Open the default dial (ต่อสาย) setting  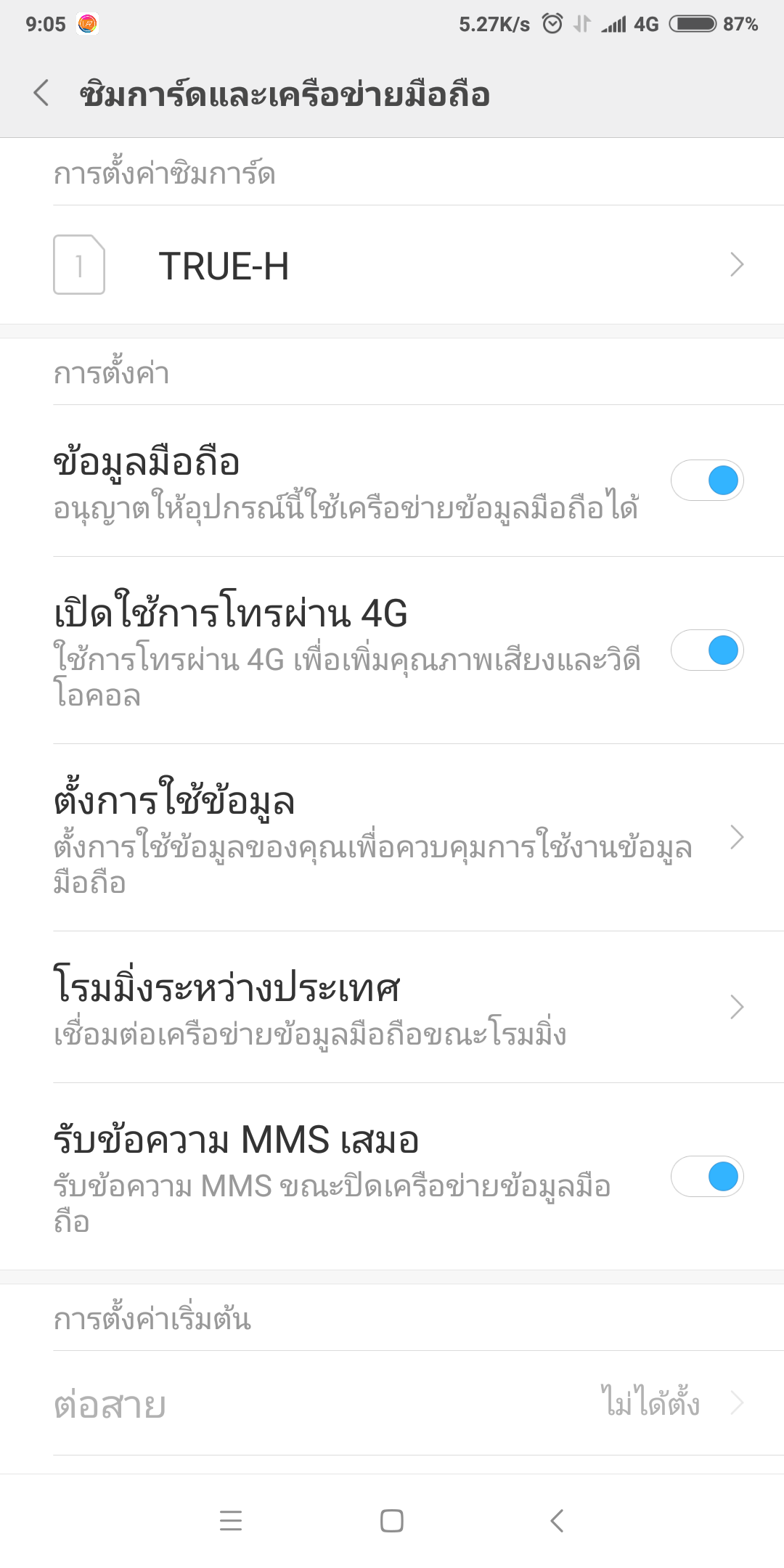click(392, 1403)
